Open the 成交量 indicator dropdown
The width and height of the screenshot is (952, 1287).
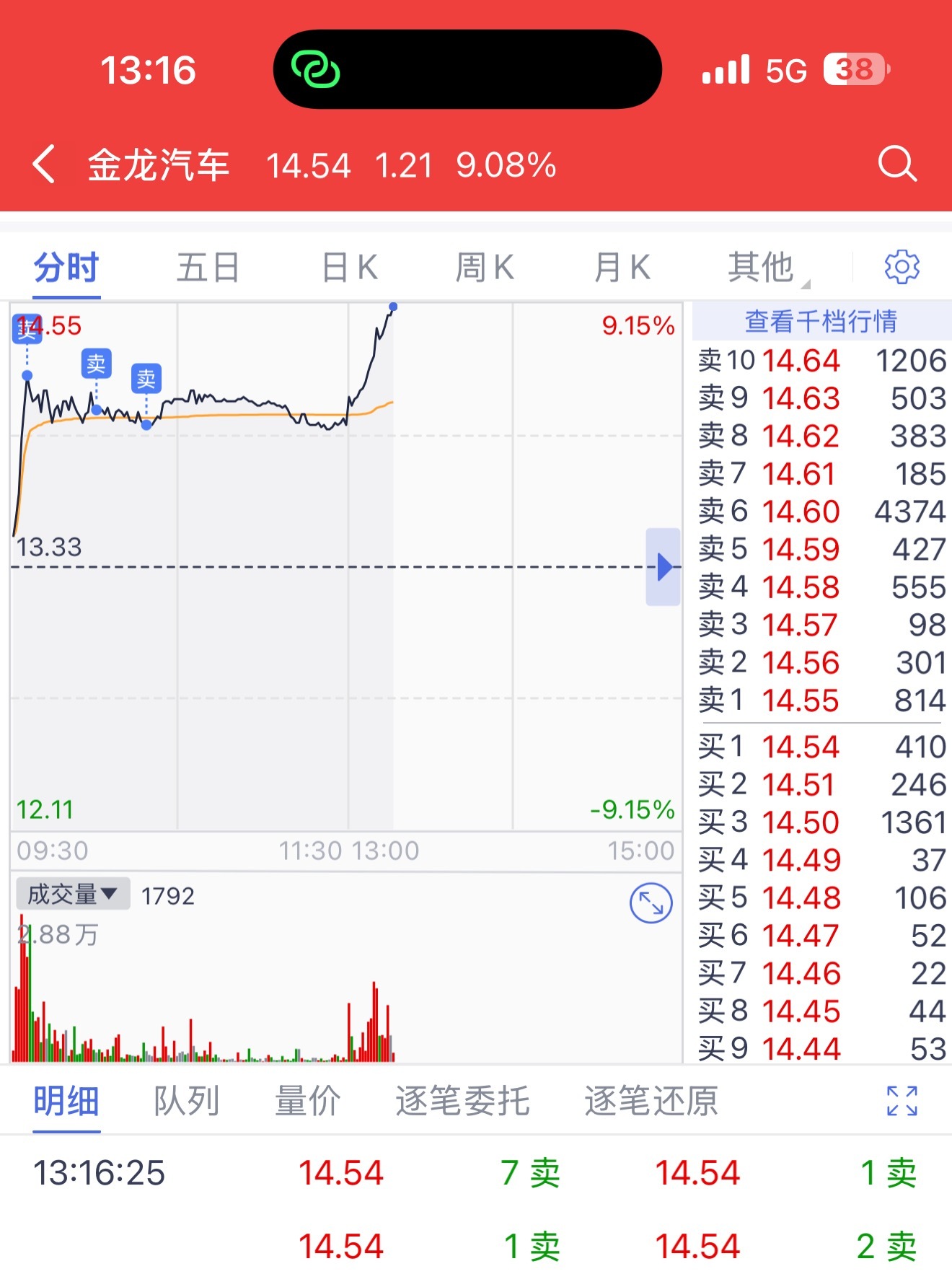coord(73,895)
